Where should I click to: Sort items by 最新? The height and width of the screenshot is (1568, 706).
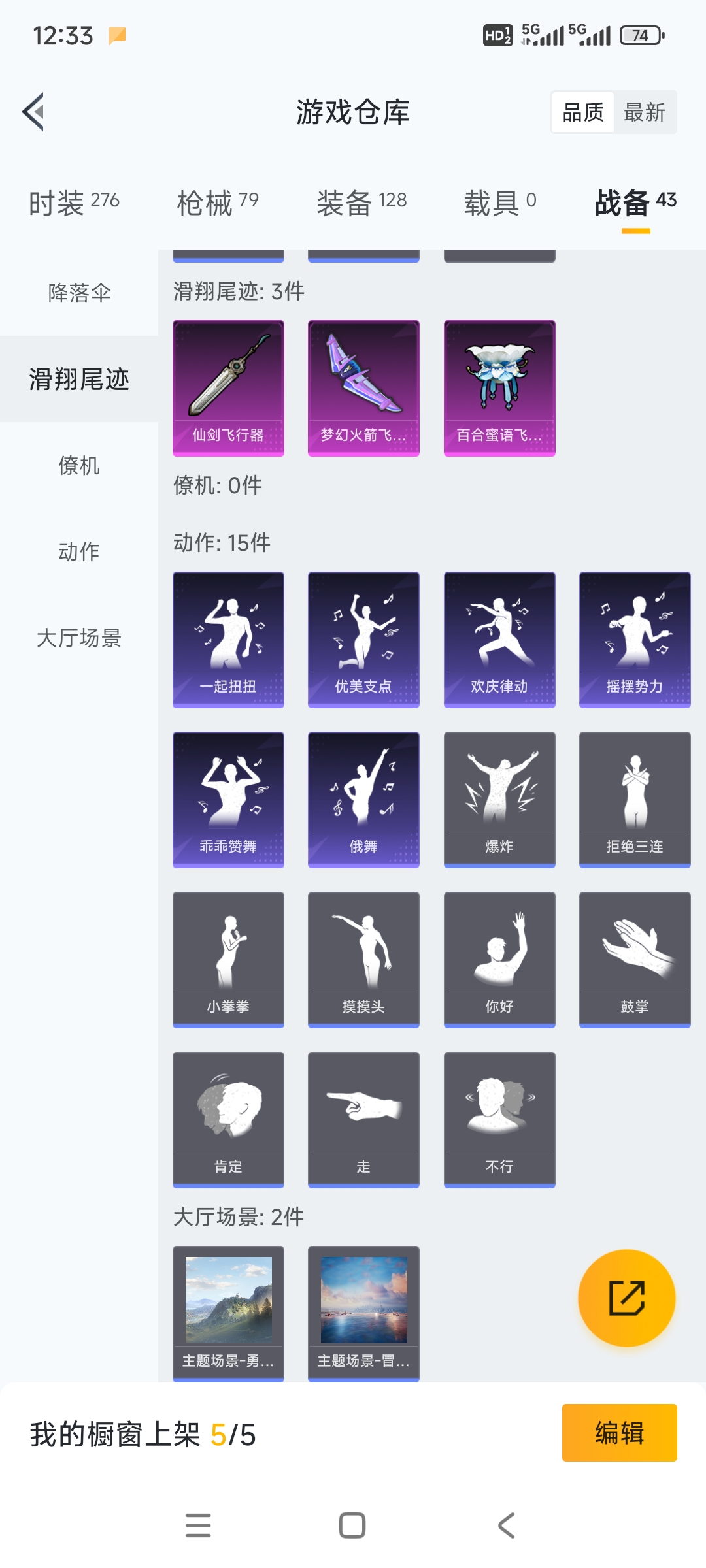pos(644,112)
